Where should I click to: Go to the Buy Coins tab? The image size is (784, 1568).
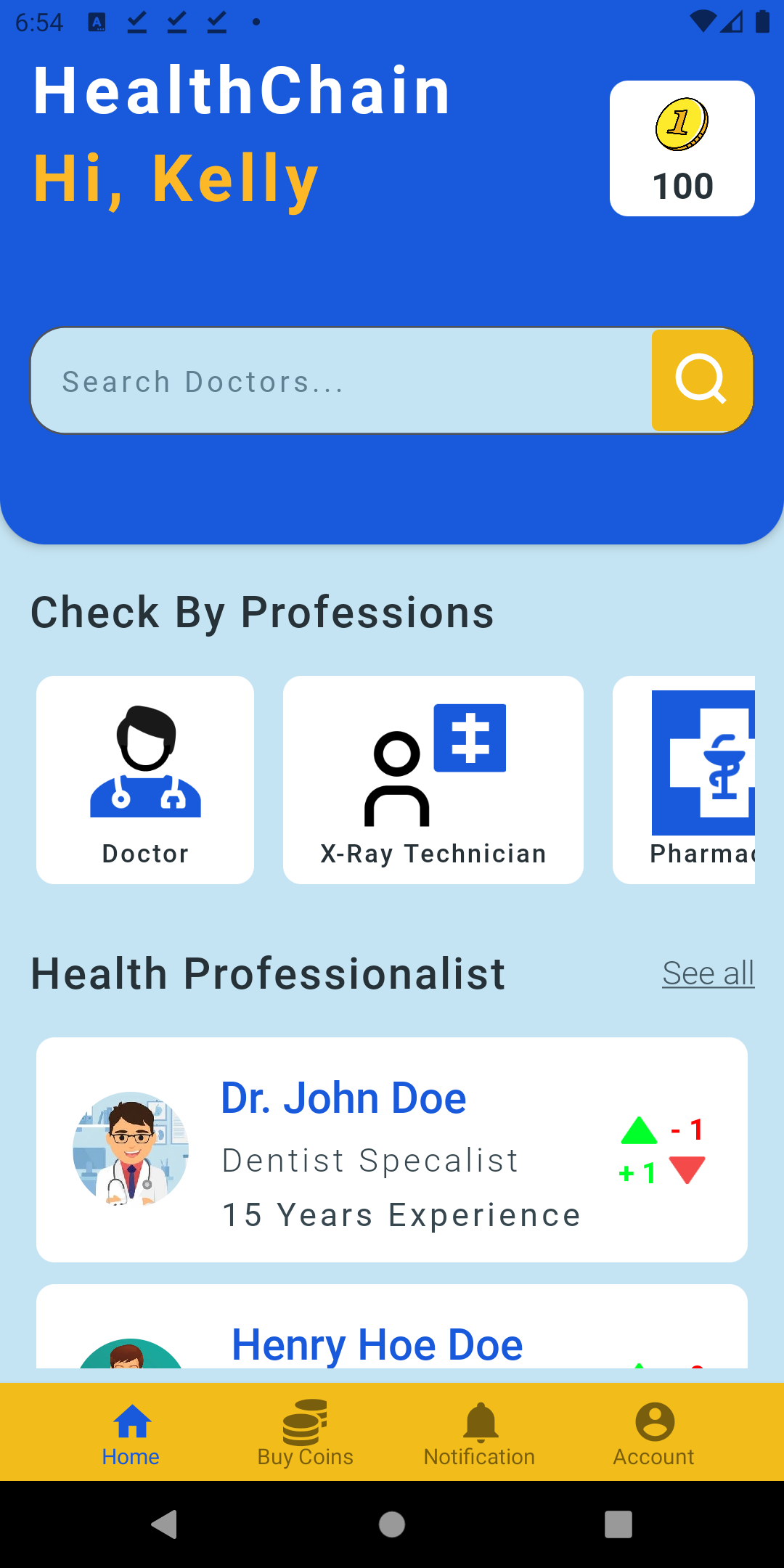pyautogui.click(x=305, y=1433)
